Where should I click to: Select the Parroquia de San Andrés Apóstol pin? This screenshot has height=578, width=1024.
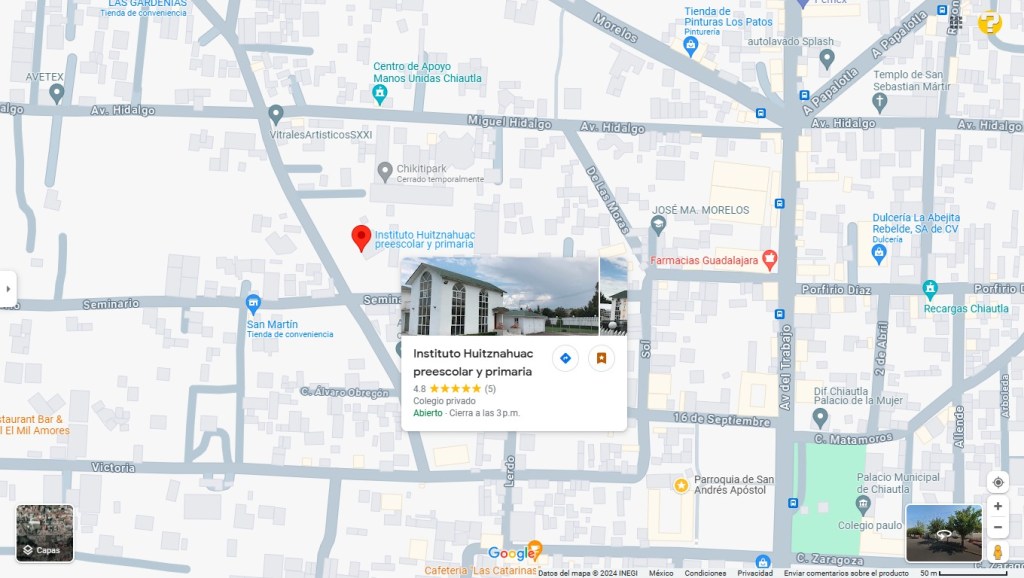click(x=681, y=485)
